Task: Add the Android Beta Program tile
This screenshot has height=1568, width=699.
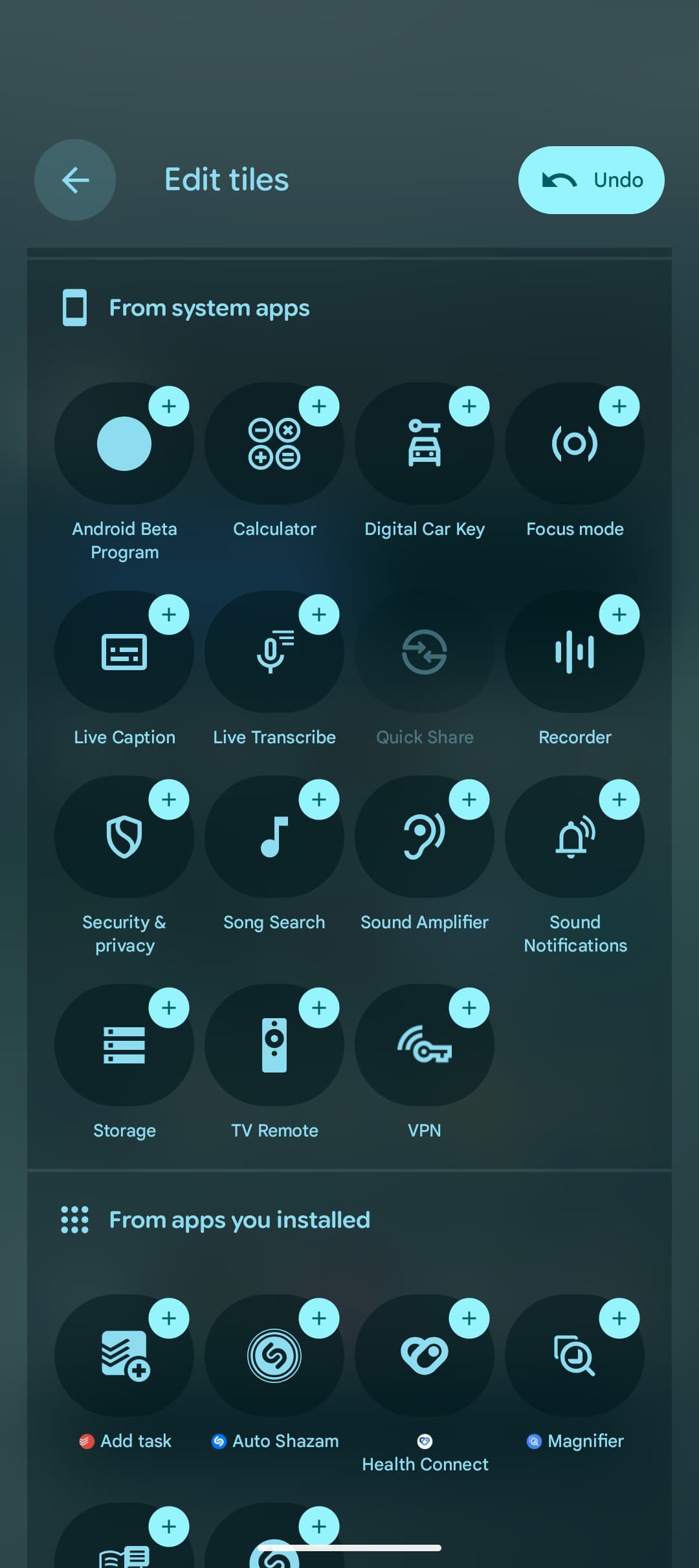Action: [169, 406]
